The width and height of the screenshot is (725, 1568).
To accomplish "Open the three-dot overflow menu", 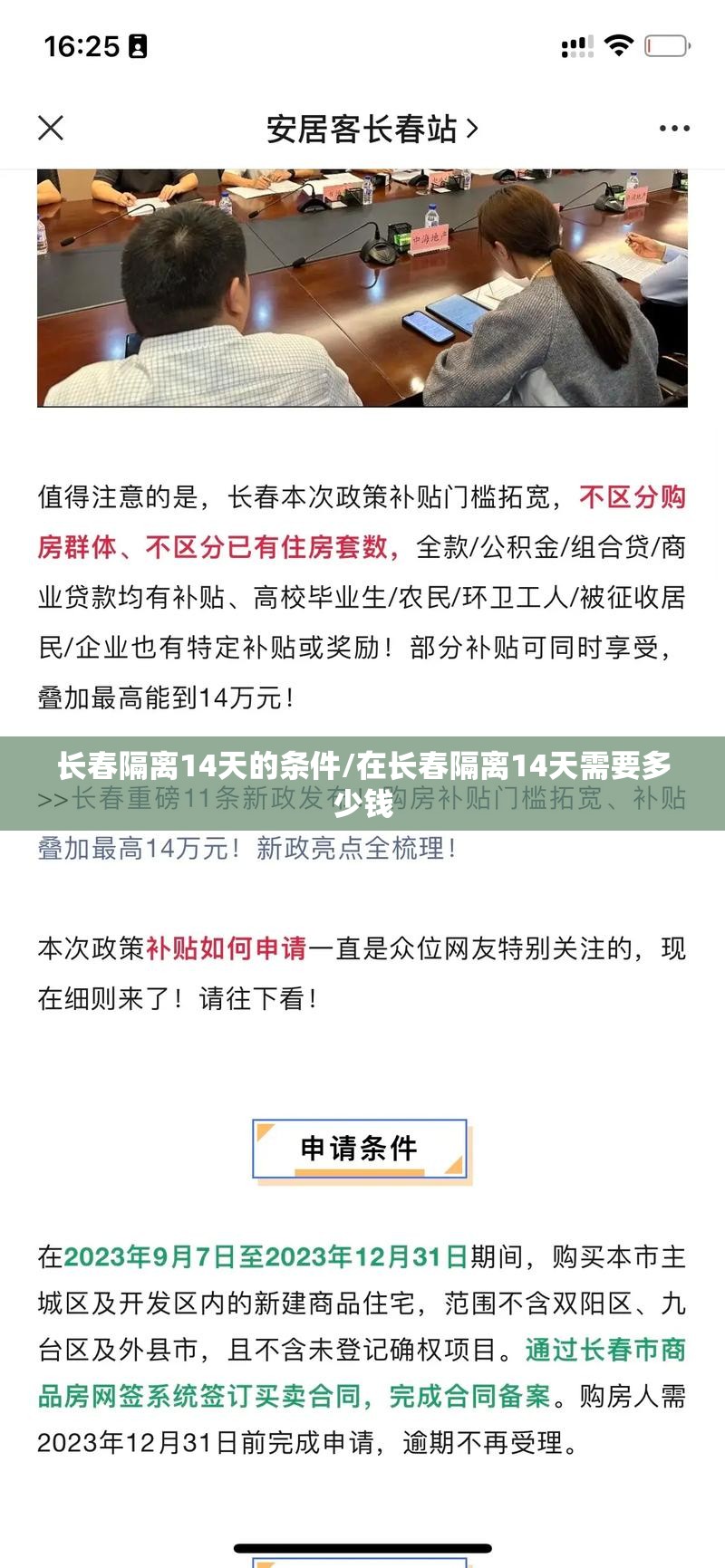I will pyautogui.click(x=674, y=129).
